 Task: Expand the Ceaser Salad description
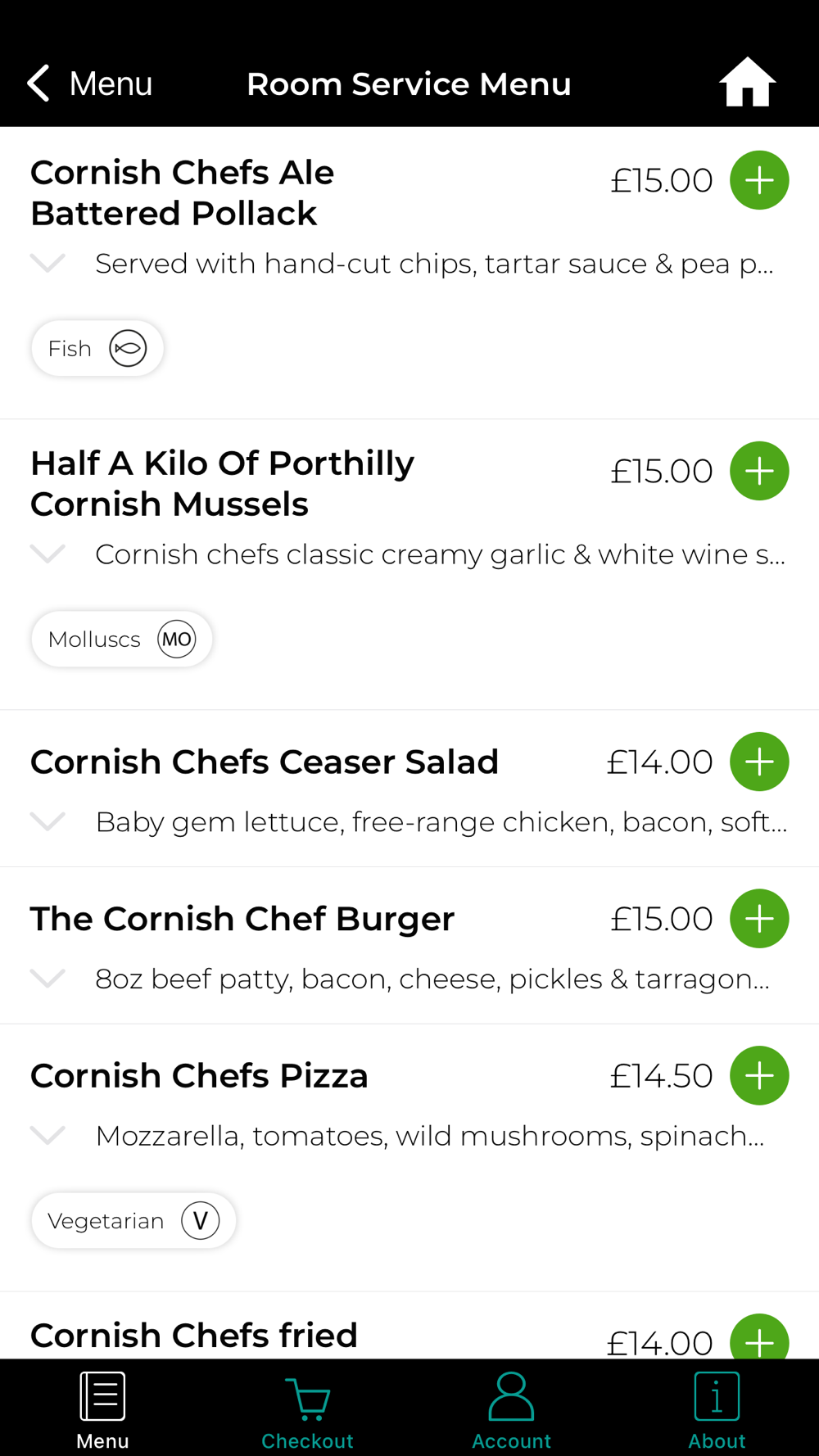pyautogui.click(x=48, y=821)
